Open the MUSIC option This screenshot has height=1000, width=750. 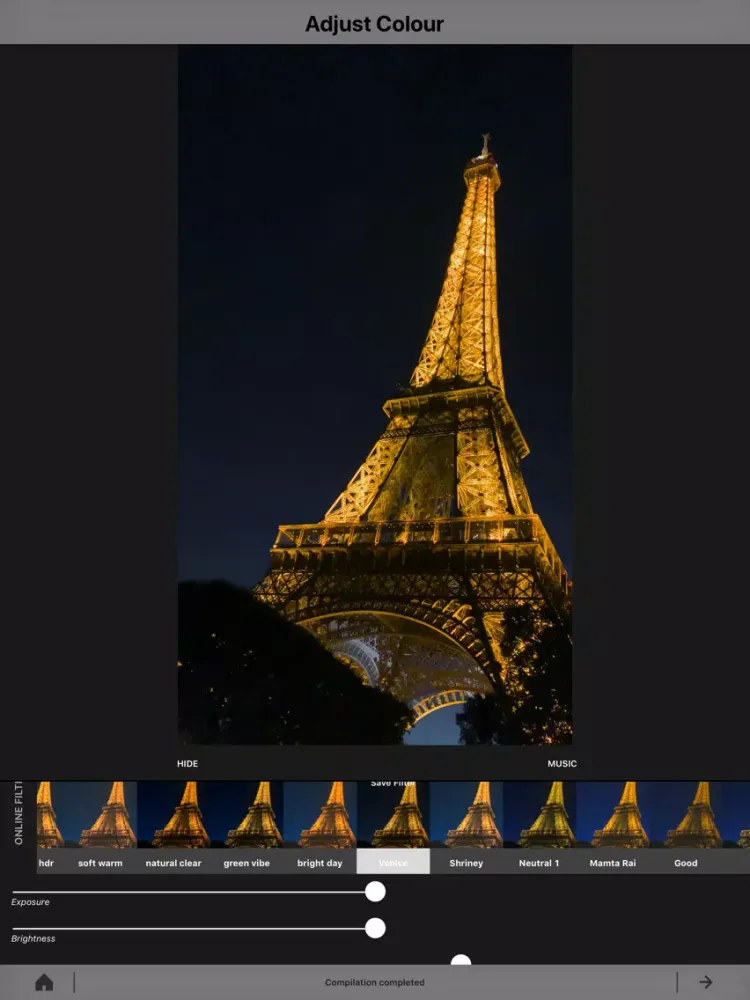coord(562,764)
